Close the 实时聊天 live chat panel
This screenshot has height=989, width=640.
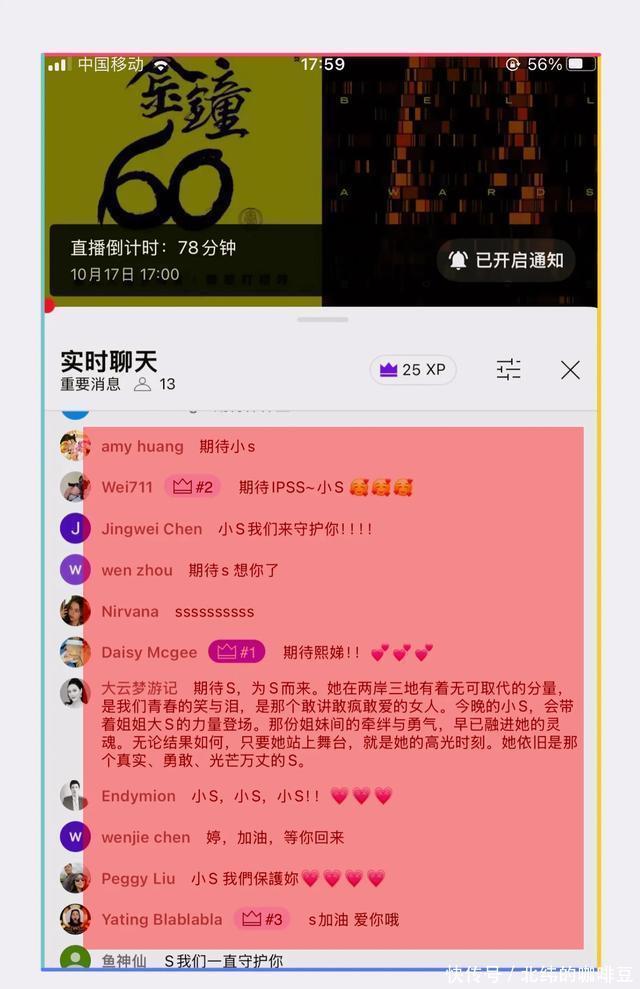[570, 370]
